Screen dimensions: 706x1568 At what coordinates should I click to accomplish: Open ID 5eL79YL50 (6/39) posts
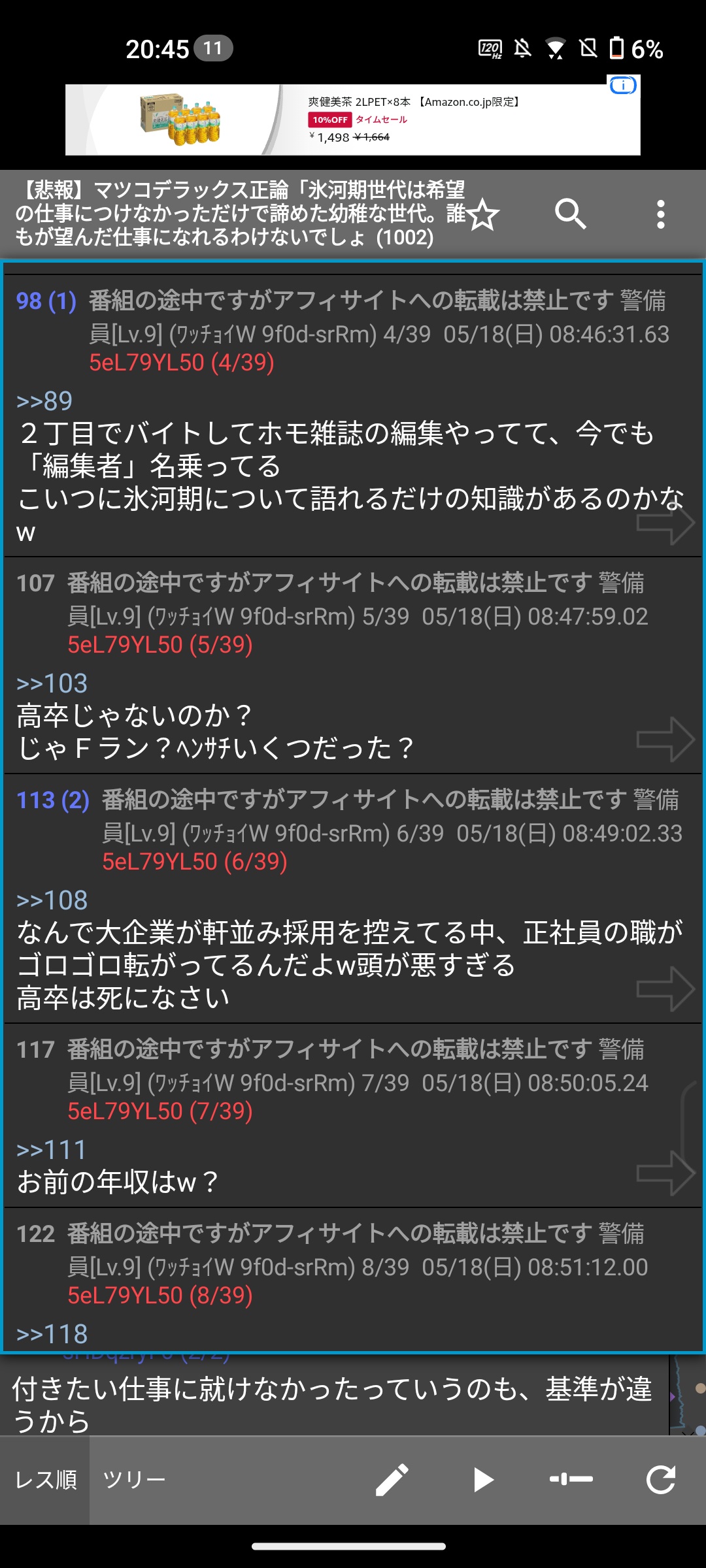(194, 862)
